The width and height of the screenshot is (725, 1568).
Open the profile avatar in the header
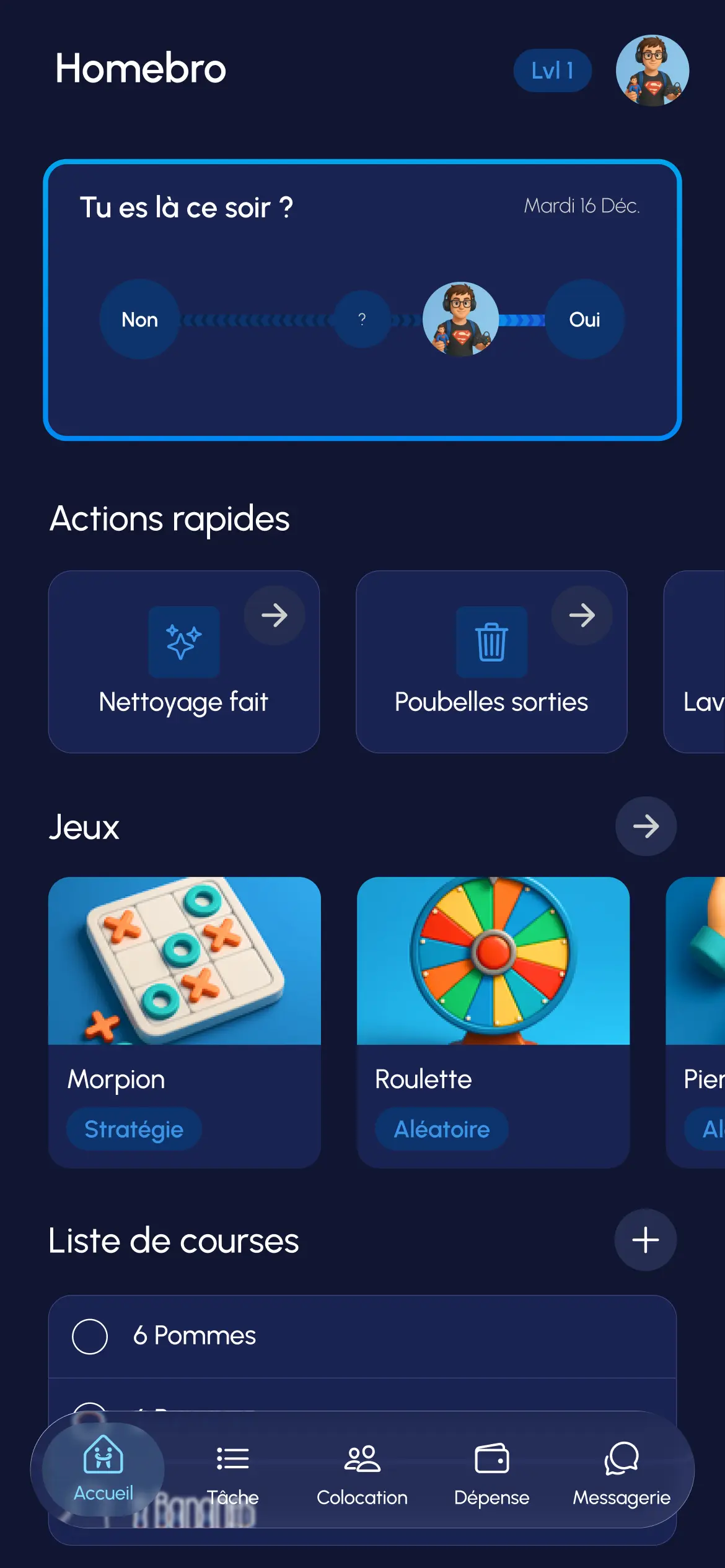pos(652,71)
